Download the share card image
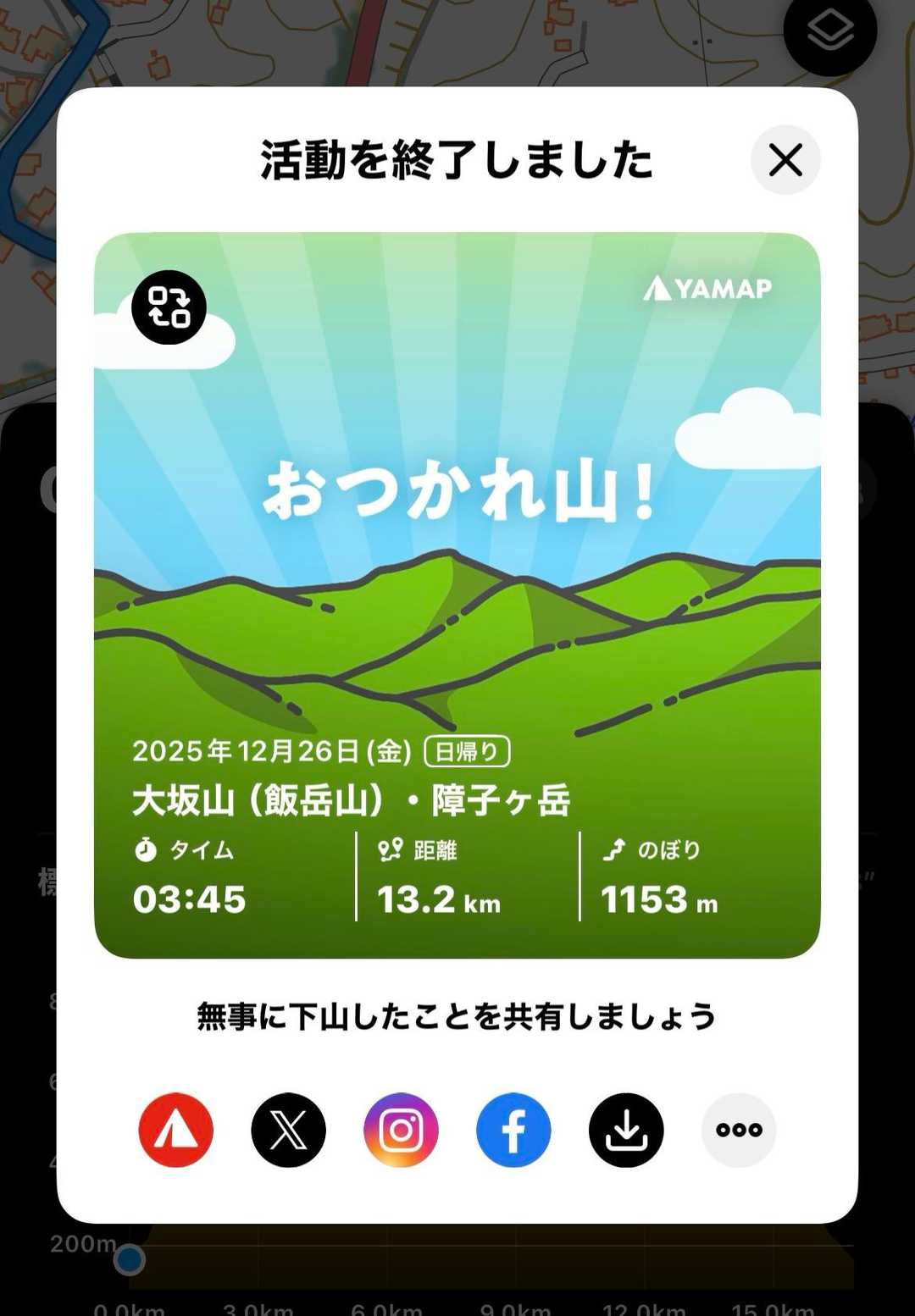 (626, 1130)
